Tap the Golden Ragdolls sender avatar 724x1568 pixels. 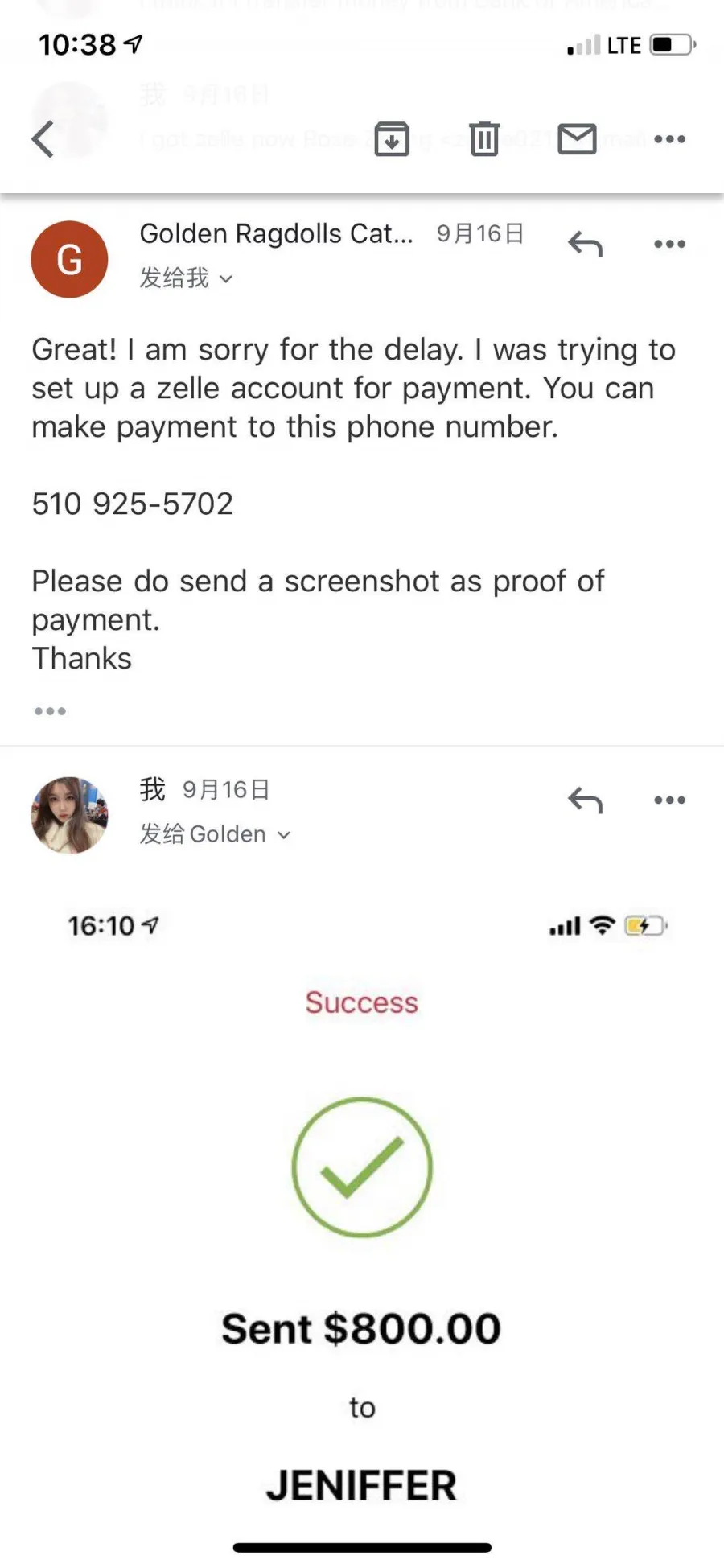point(69,259)
